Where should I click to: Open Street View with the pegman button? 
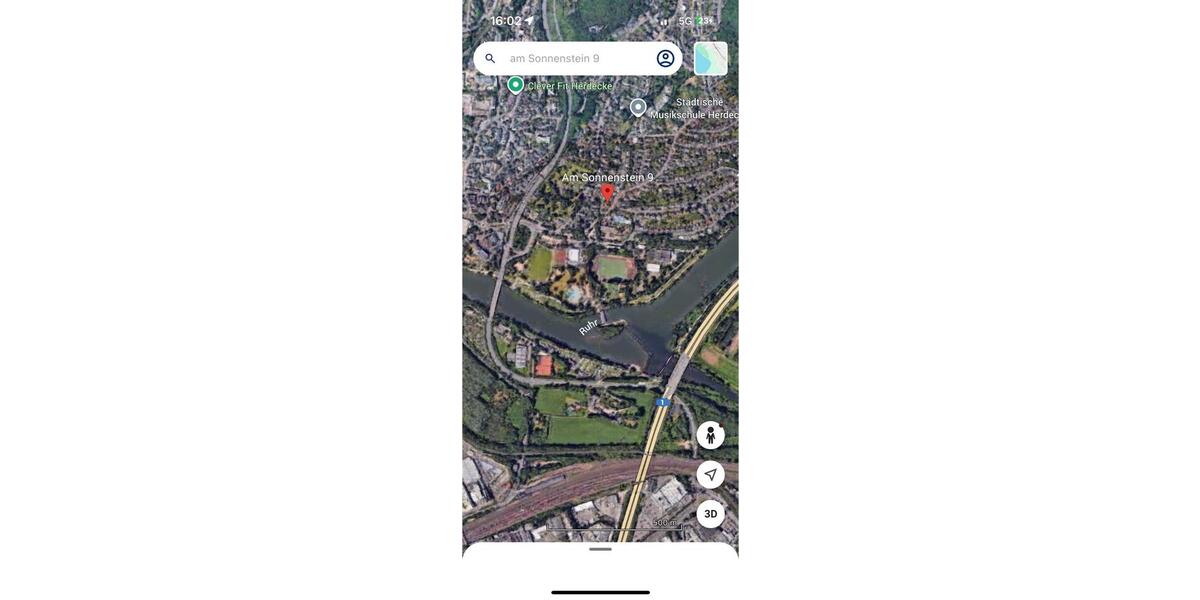[x=710, y=435]
